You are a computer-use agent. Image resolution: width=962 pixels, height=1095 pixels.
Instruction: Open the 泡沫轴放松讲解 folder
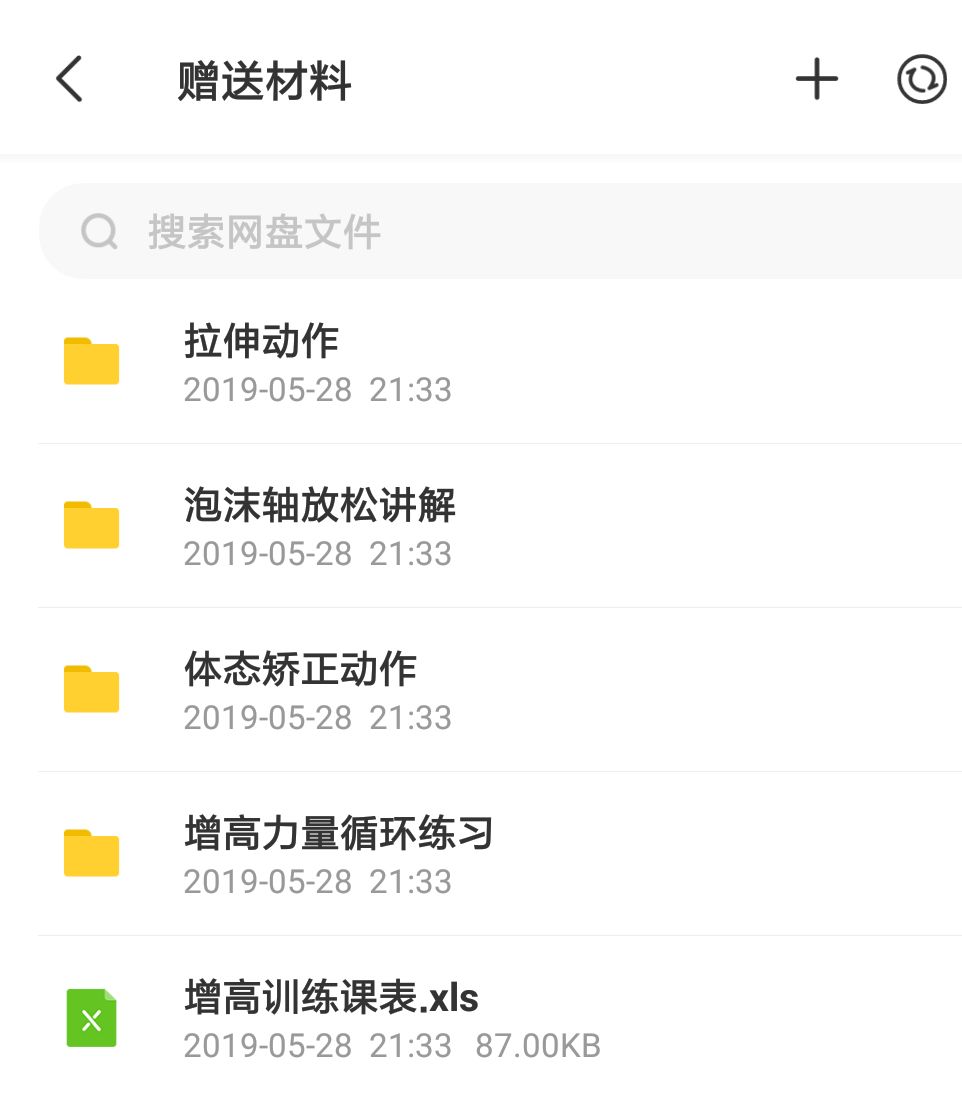[x=320, y=506]
